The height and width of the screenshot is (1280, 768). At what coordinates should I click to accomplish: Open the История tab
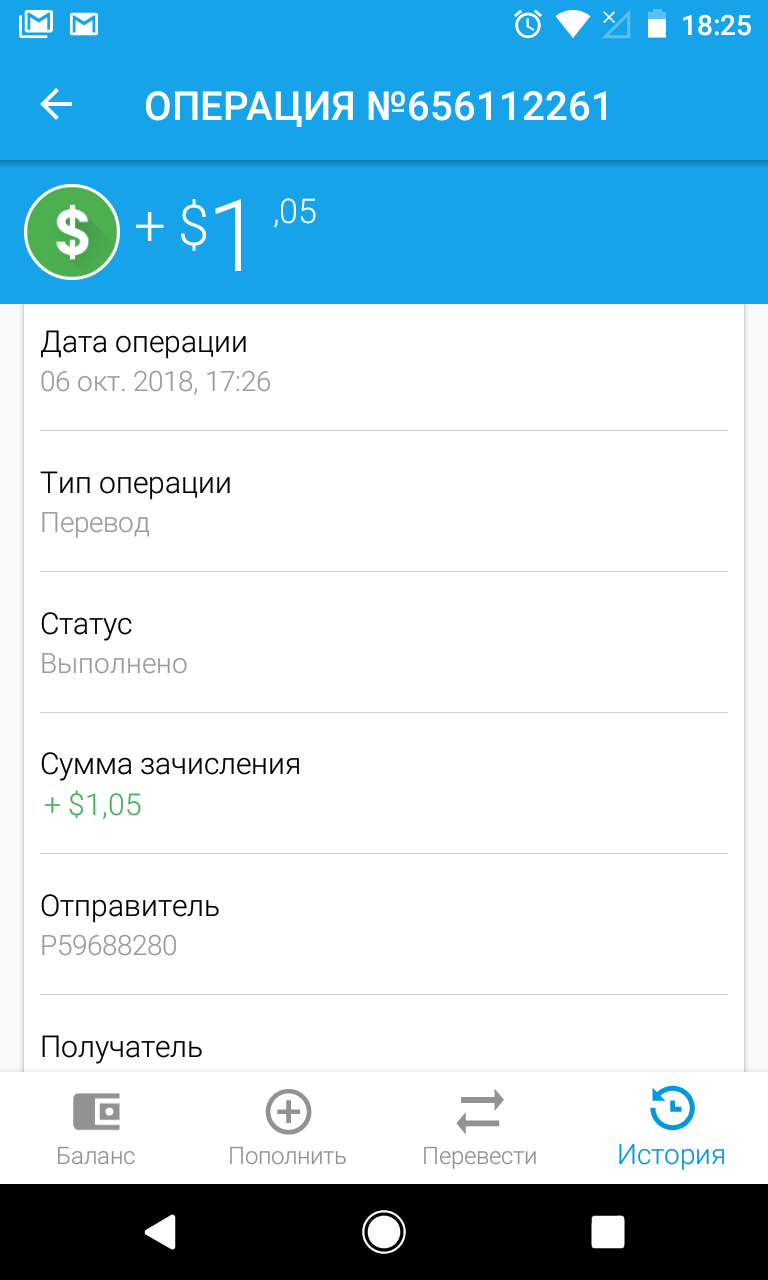pos(672,1128)
